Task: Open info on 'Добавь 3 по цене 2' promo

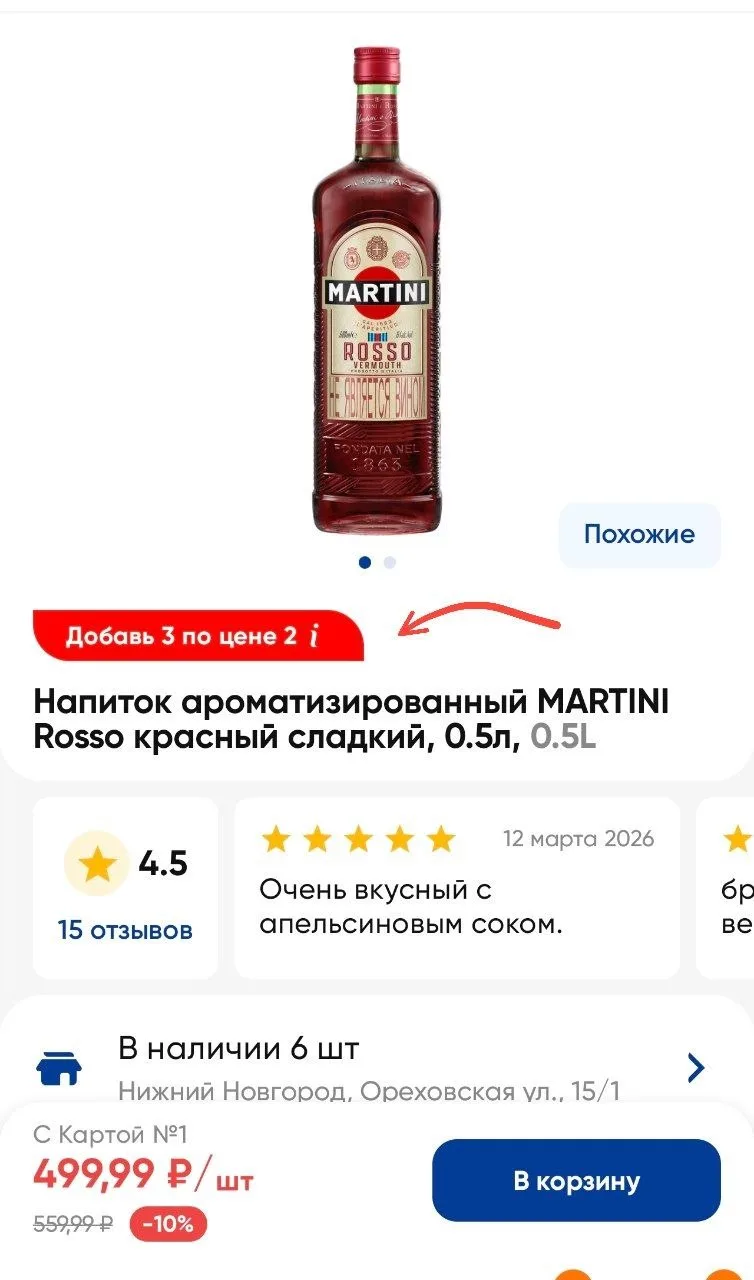Action: 314,637
